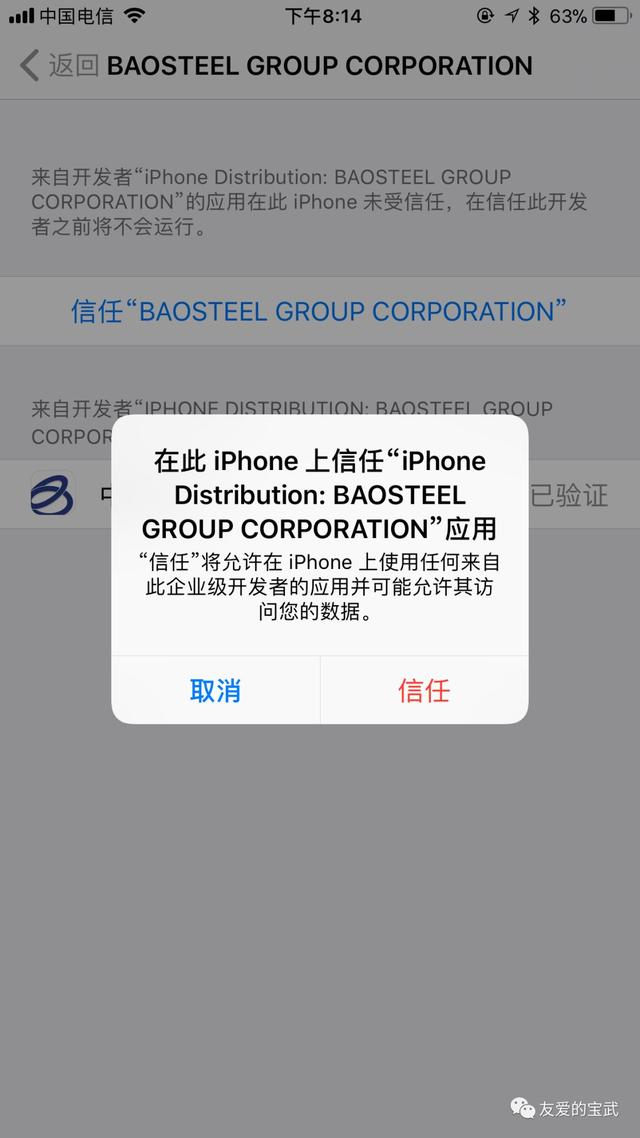Tap 取消 to cancel the trust dialog
640x1138 pixels.
click(x=216, y=690)
